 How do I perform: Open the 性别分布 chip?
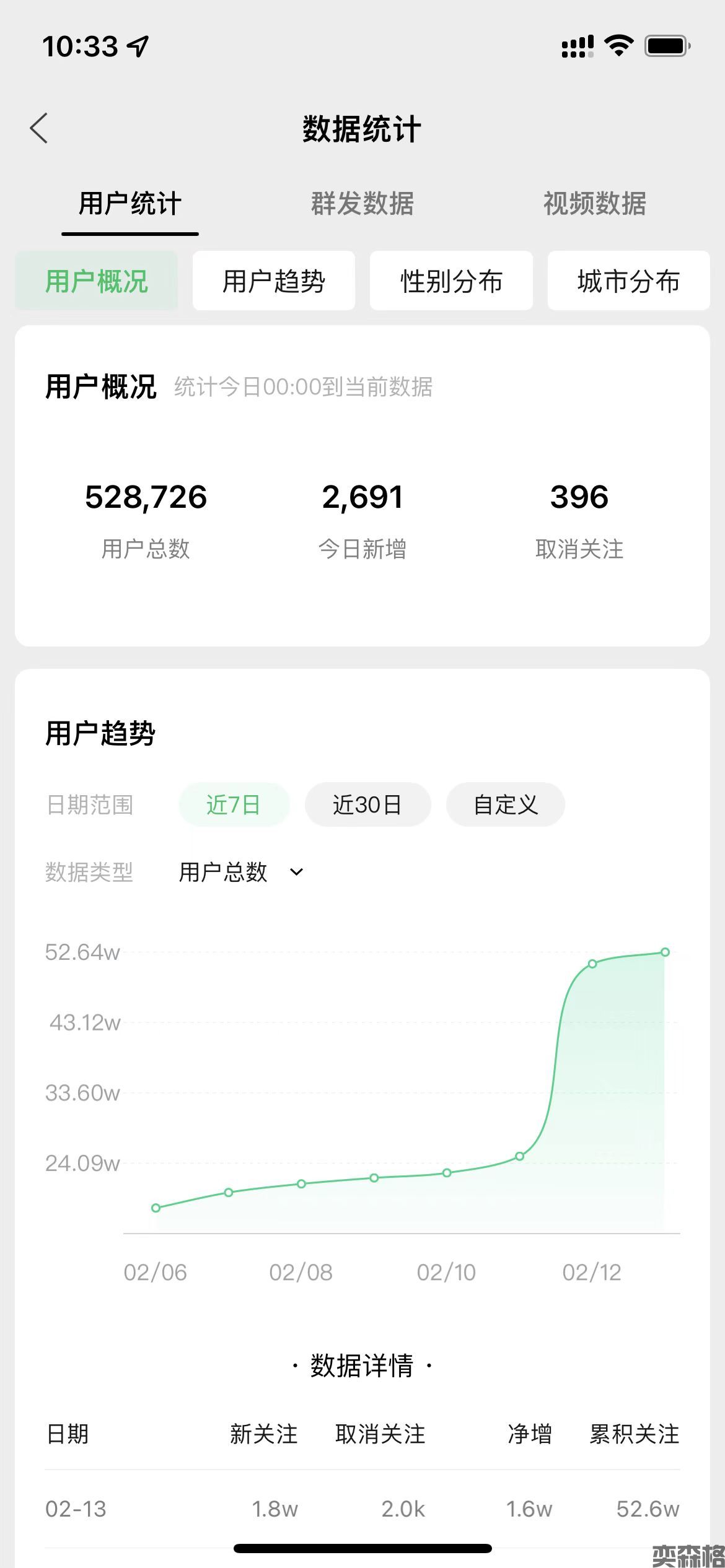pyautogui.click(x=451, y=281)
